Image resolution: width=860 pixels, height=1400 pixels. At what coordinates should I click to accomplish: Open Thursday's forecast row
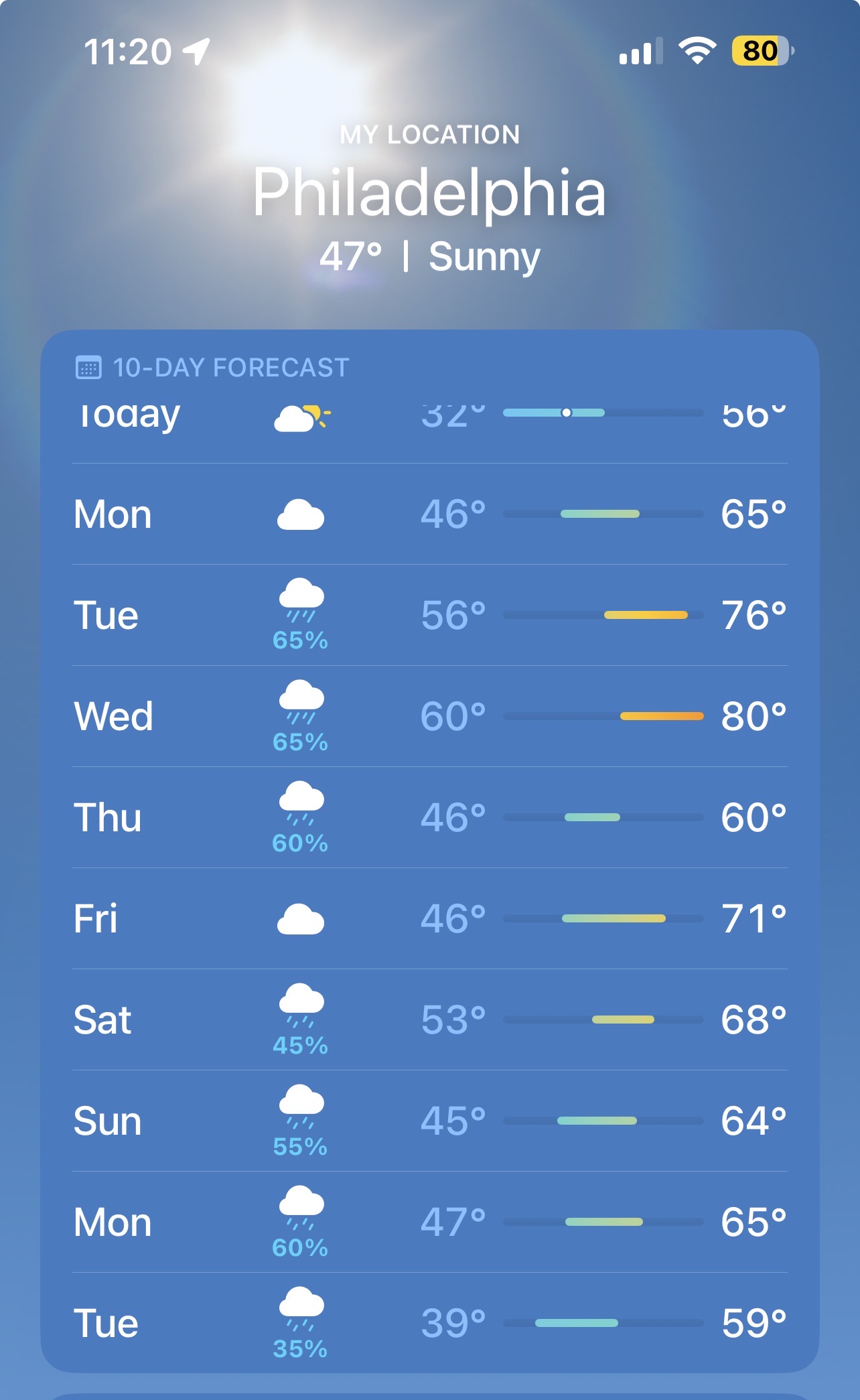(x=429, y=817)
